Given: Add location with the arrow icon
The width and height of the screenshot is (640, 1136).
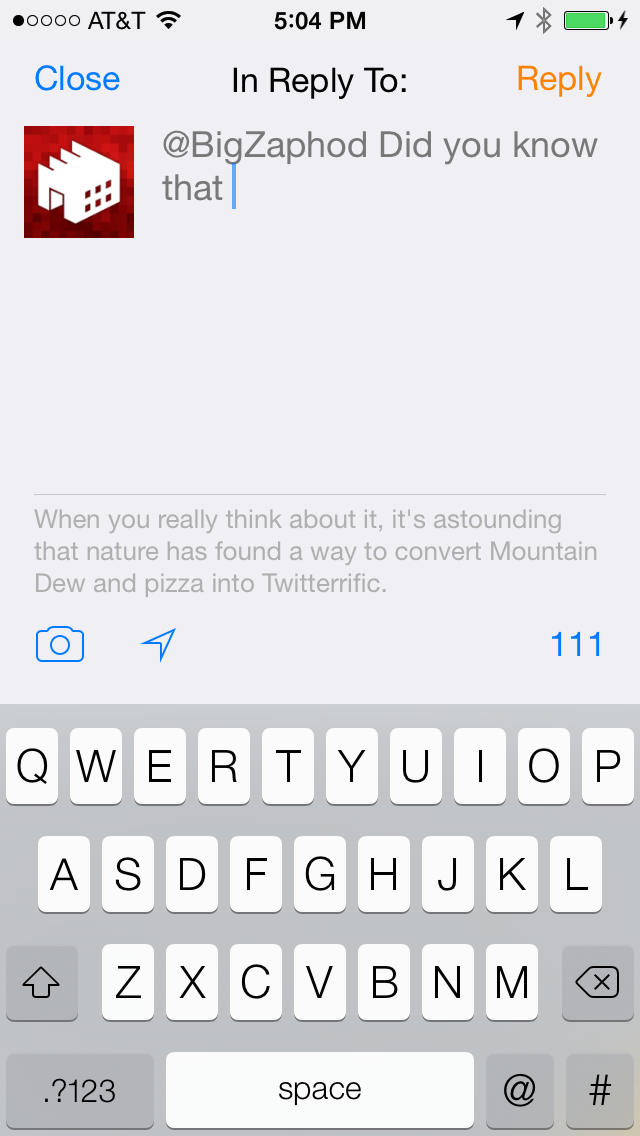Looking at the screenshot, I should point(159,645).
